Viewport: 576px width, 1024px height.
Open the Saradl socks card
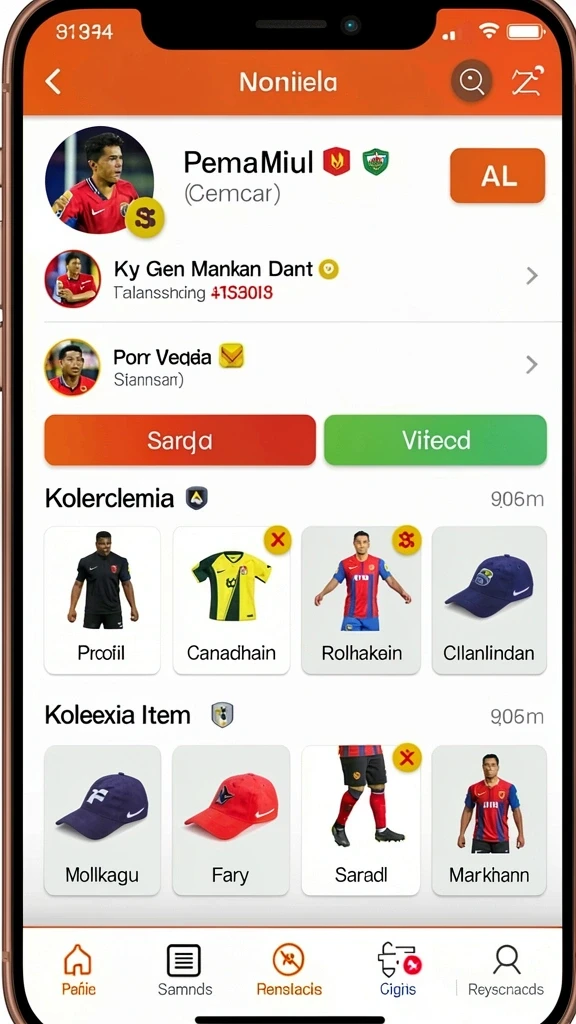(361, 820)
